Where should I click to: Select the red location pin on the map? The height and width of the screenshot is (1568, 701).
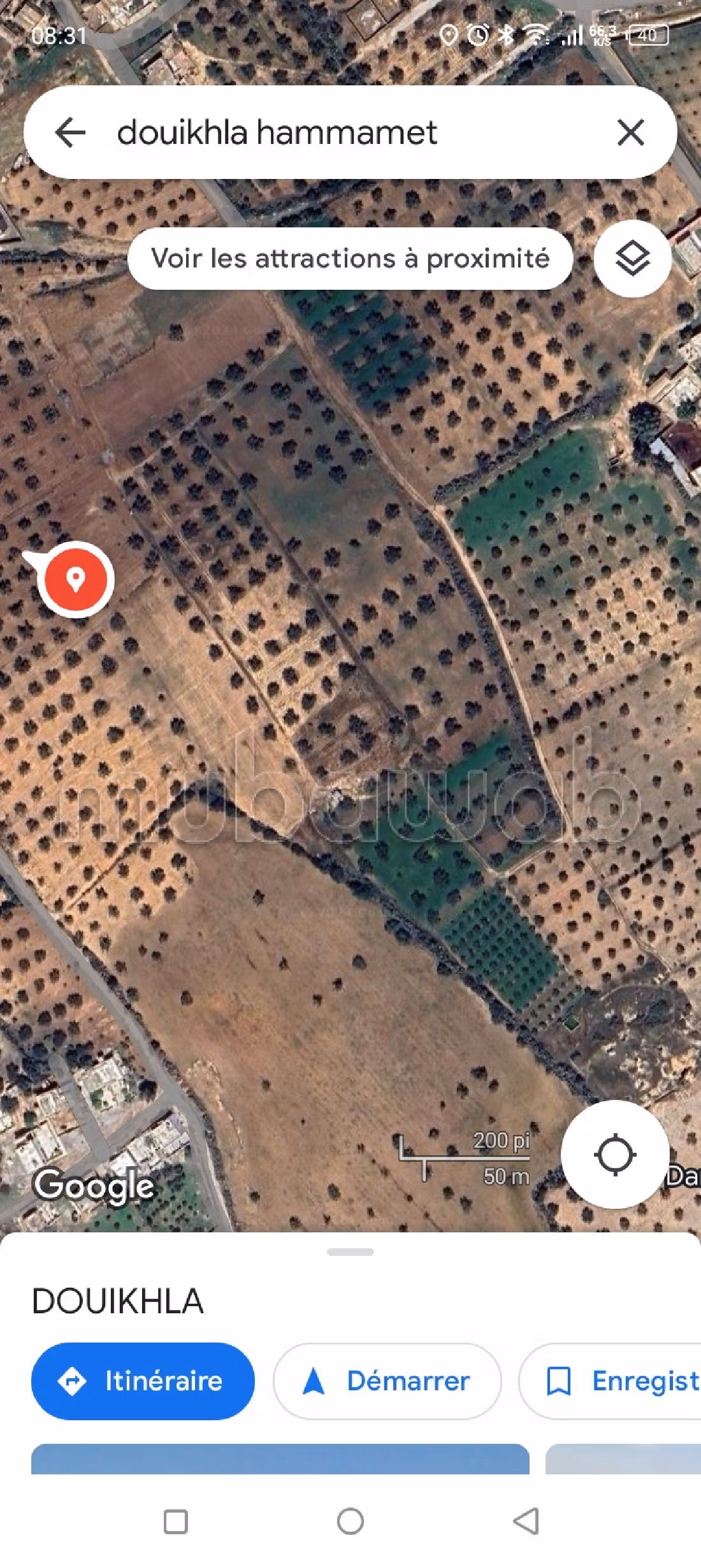[x=76, y=580]
